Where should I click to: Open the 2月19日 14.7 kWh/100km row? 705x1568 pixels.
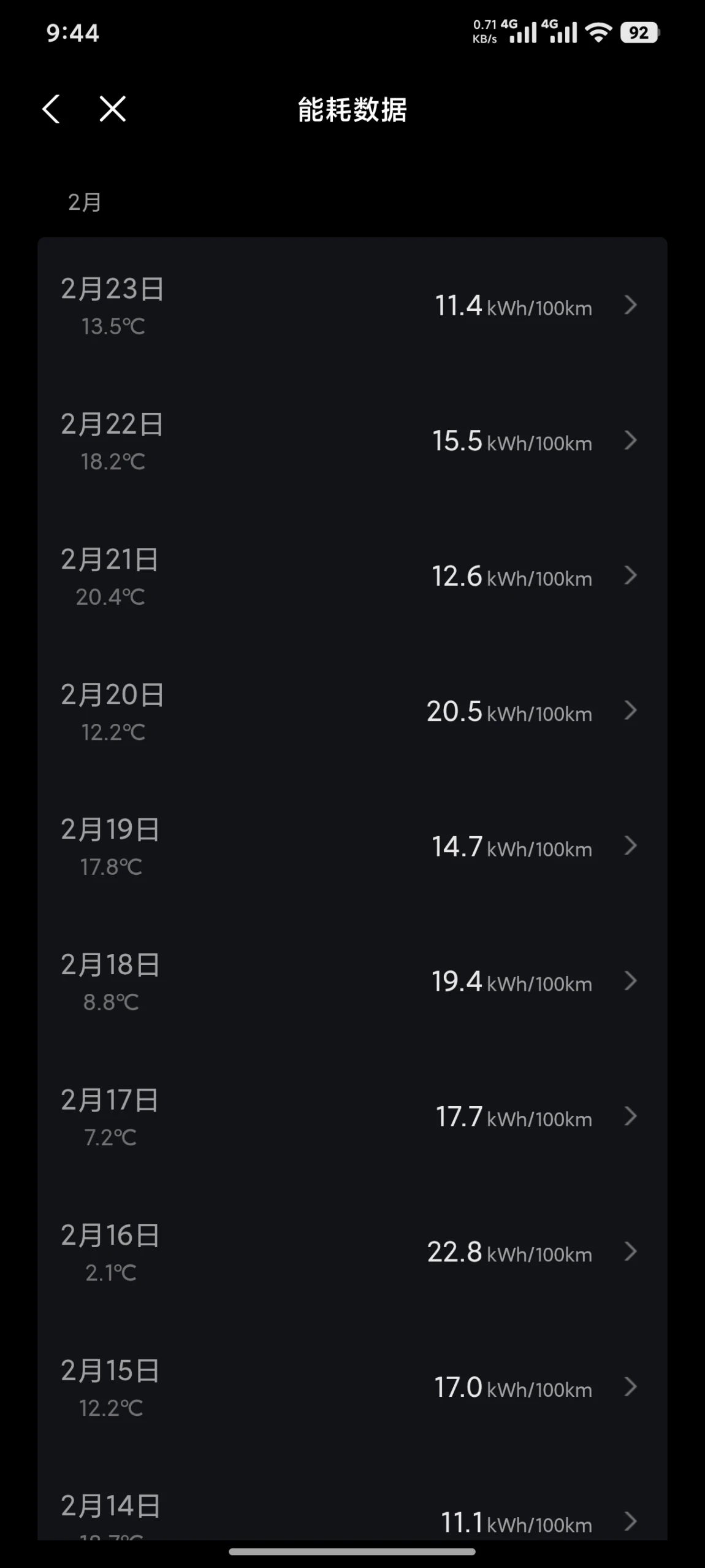pyautogui.click(x=352, y=847)
